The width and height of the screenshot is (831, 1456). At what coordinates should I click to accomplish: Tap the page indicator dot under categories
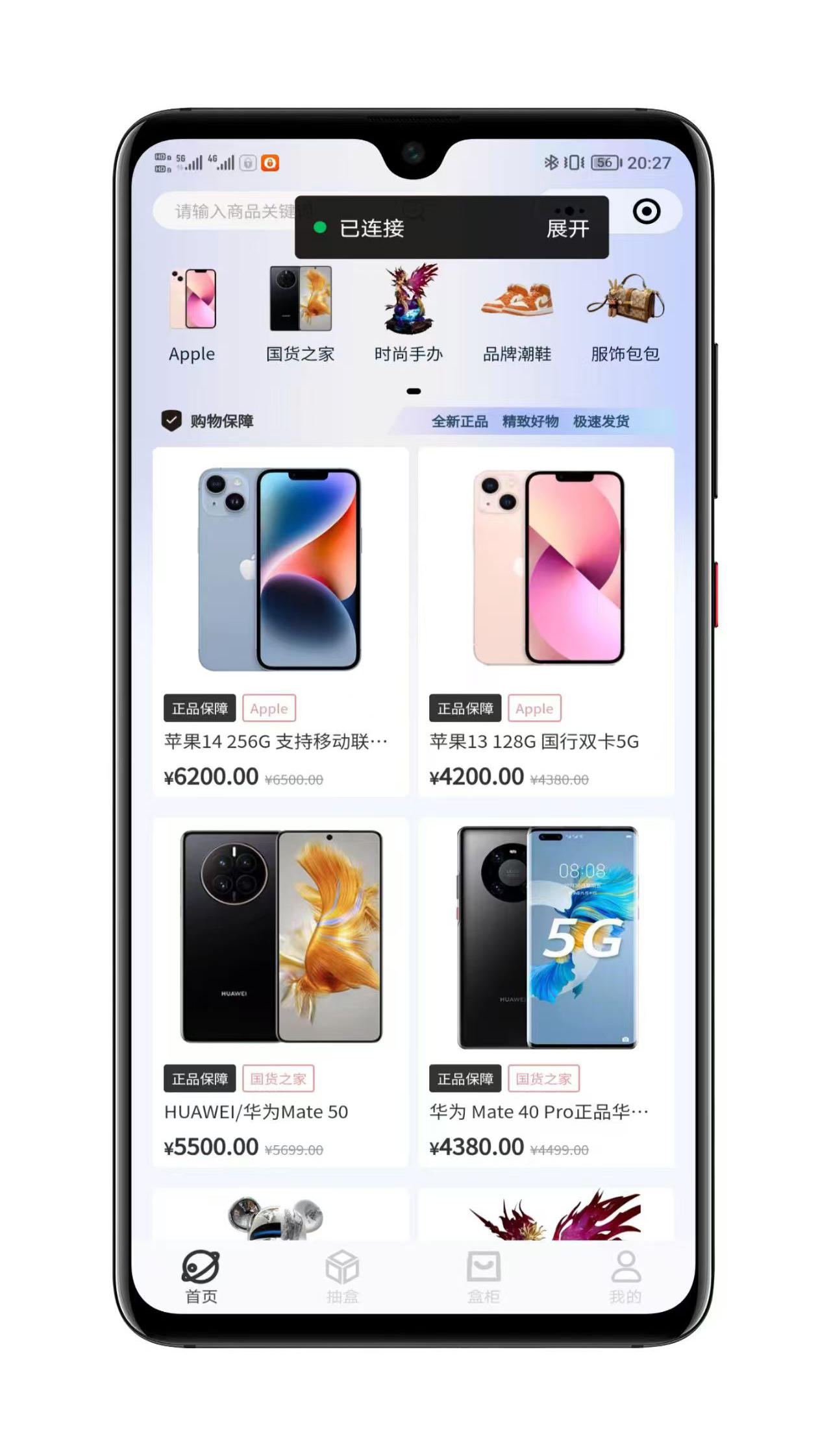pyautogui.click(x=415, y=389)
